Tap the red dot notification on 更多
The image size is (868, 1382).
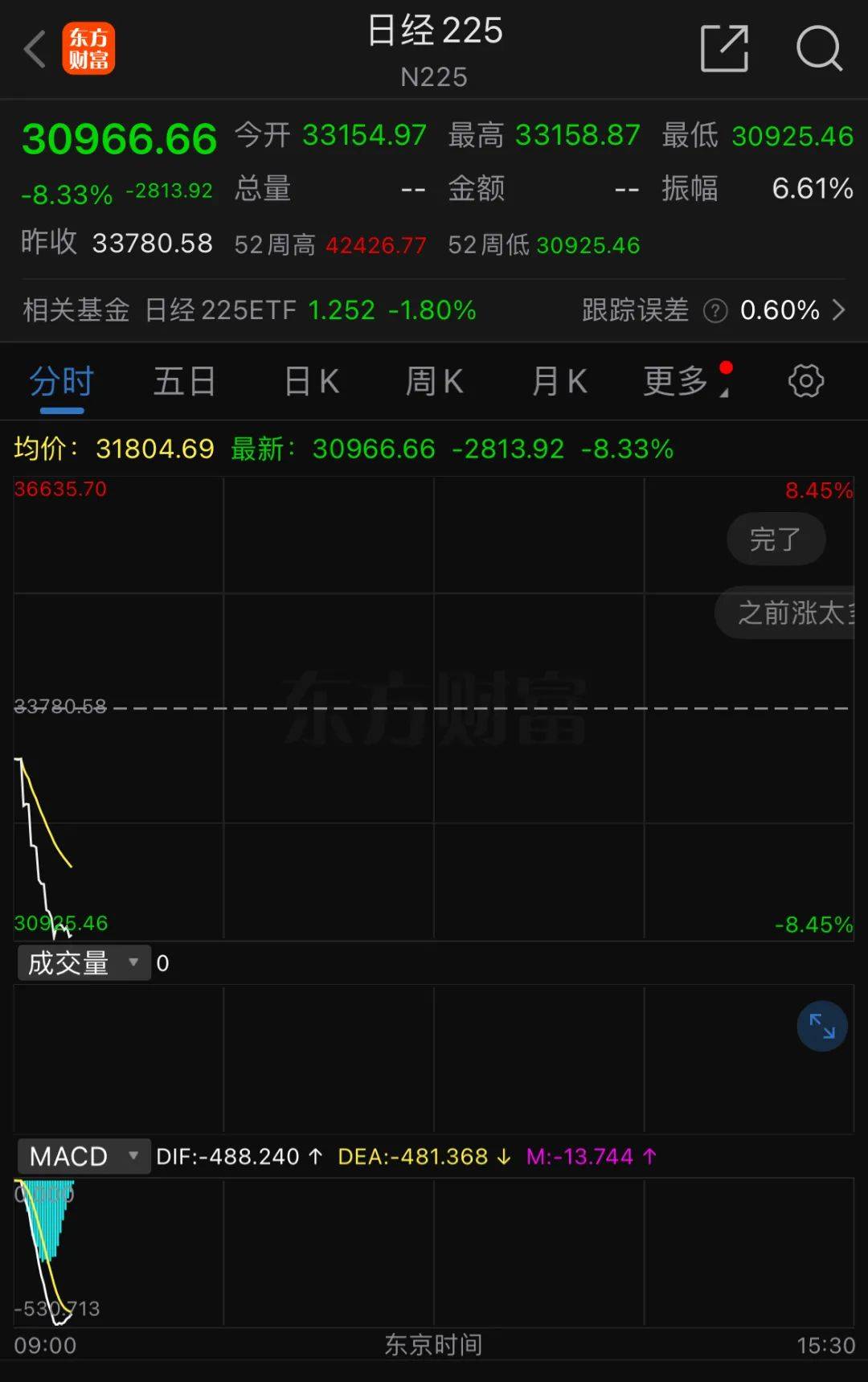click(x=726, y=366)
